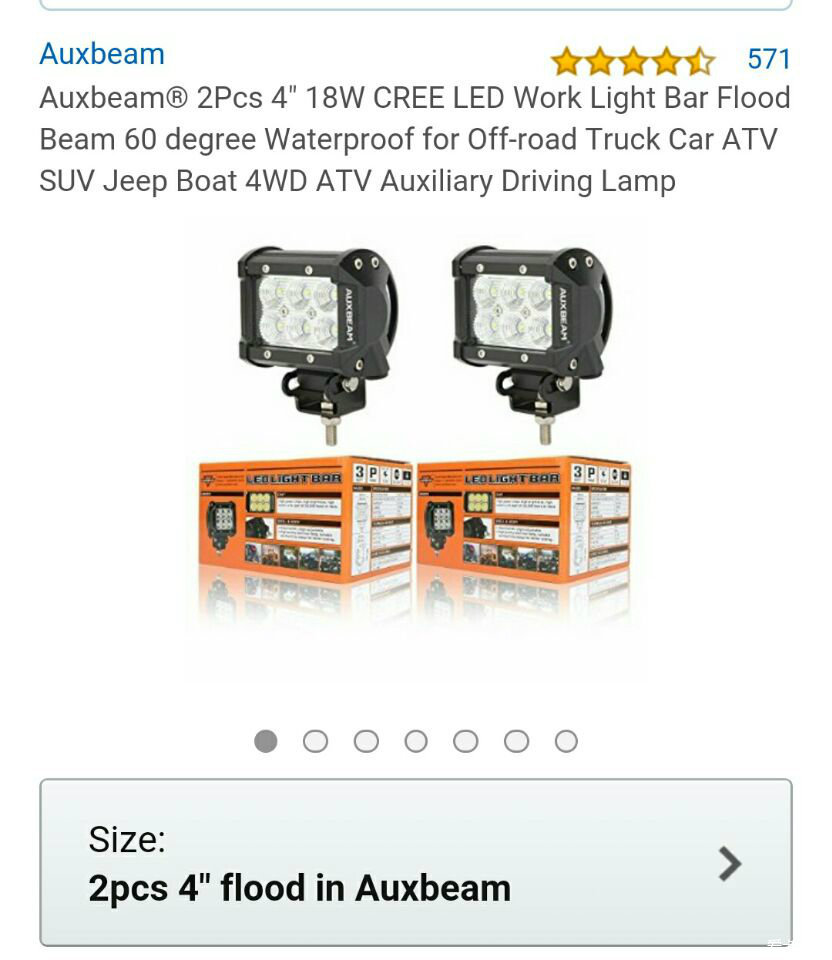
Task: Open the star rating details
Action: coord(632,61)
